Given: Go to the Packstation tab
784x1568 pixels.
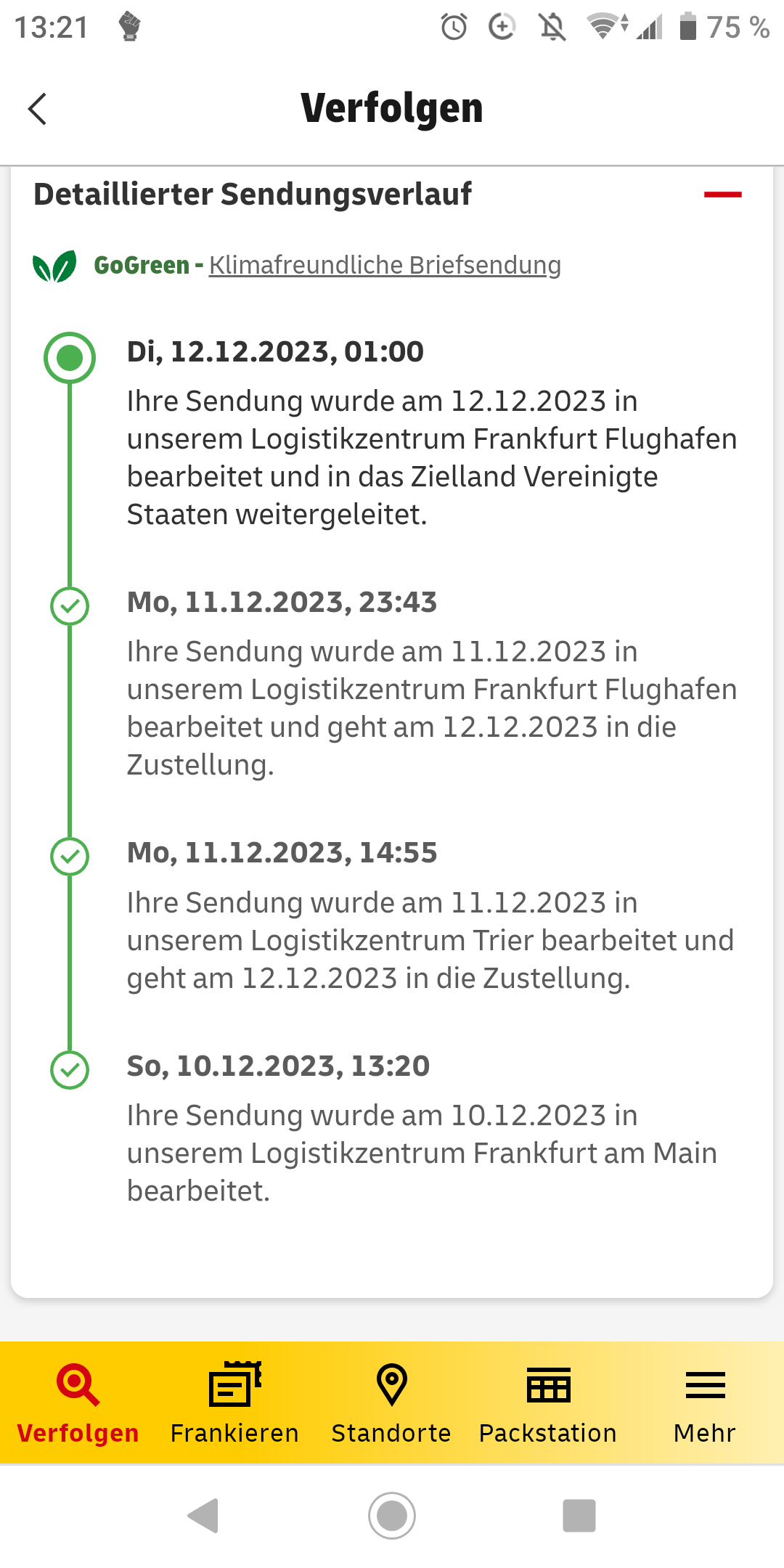Looking at the screenshot, I should [x=548, y=1402].
